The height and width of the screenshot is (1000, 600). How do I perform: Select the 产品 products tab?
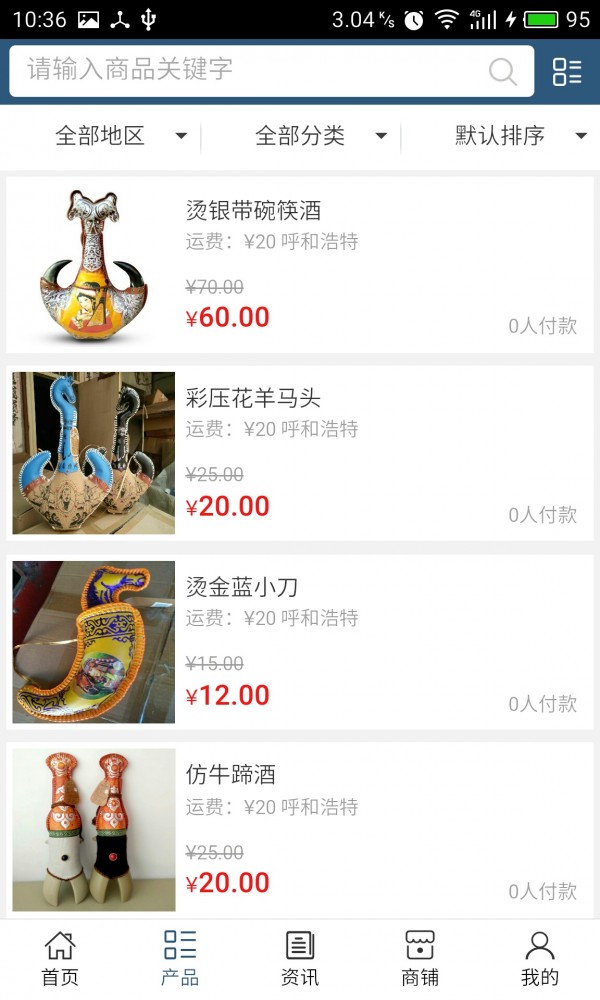pyautogui.click(x=180, y=958)
